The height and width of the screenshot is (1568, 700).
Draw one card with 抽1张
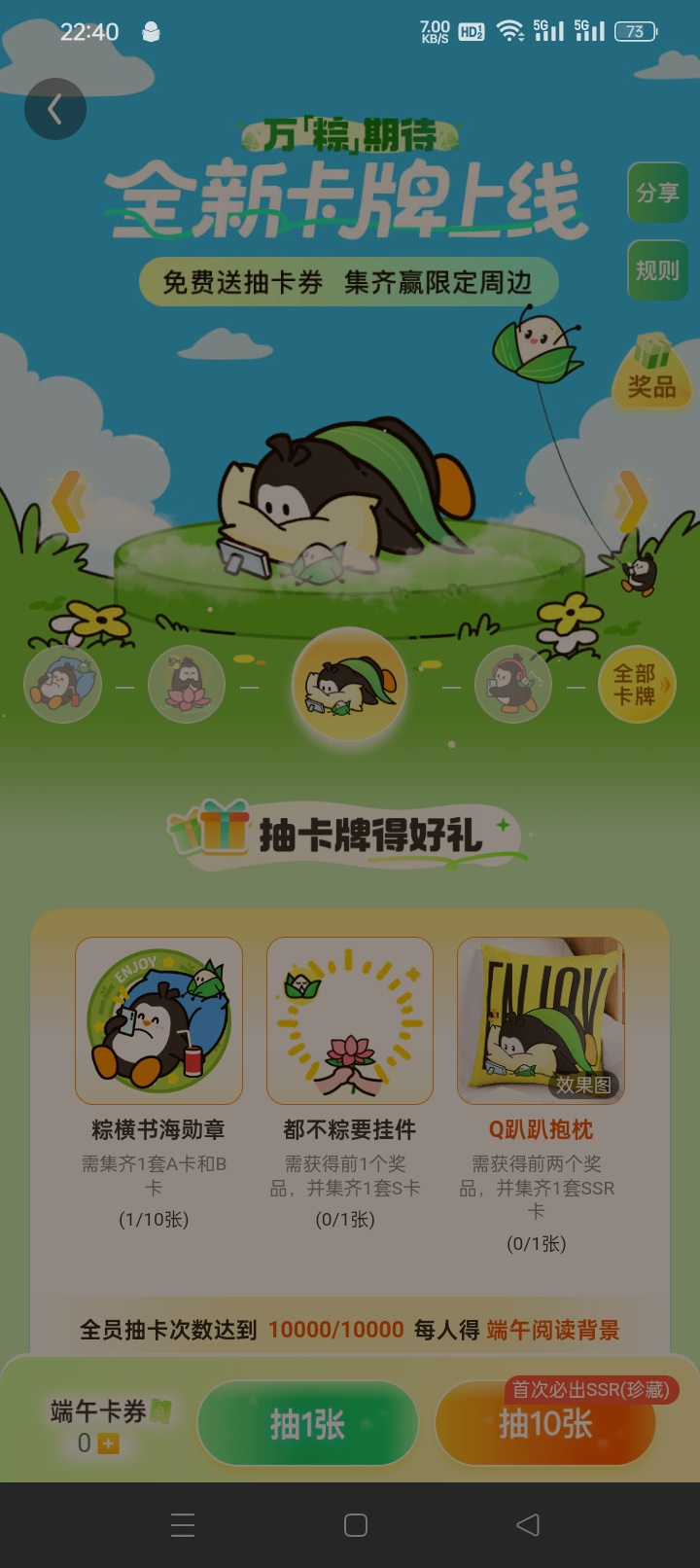coord(308,1424)
